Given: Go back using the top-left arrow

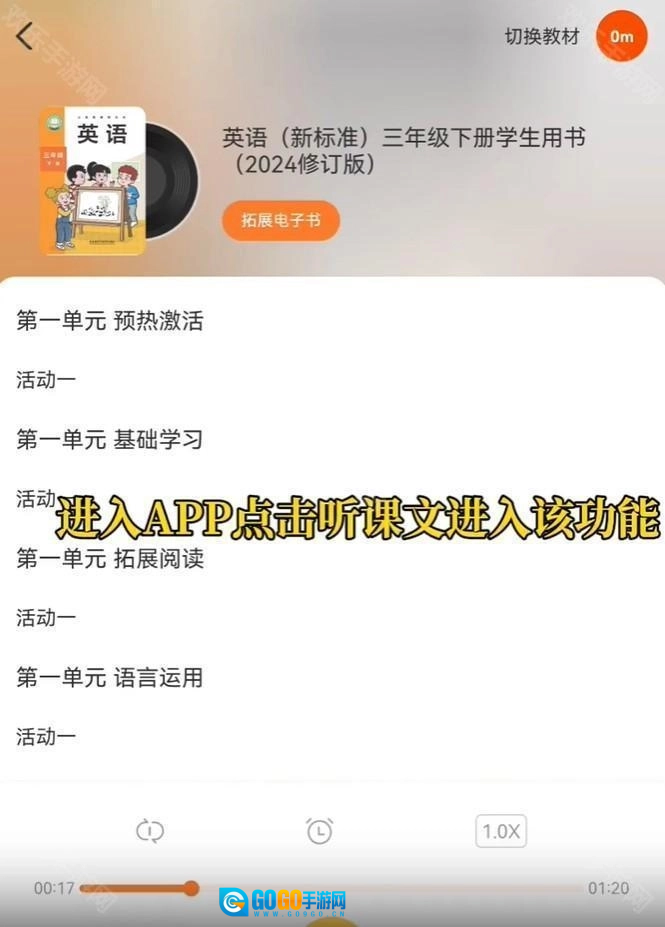Looking at the screenshot, I should [x=24, y=36].
